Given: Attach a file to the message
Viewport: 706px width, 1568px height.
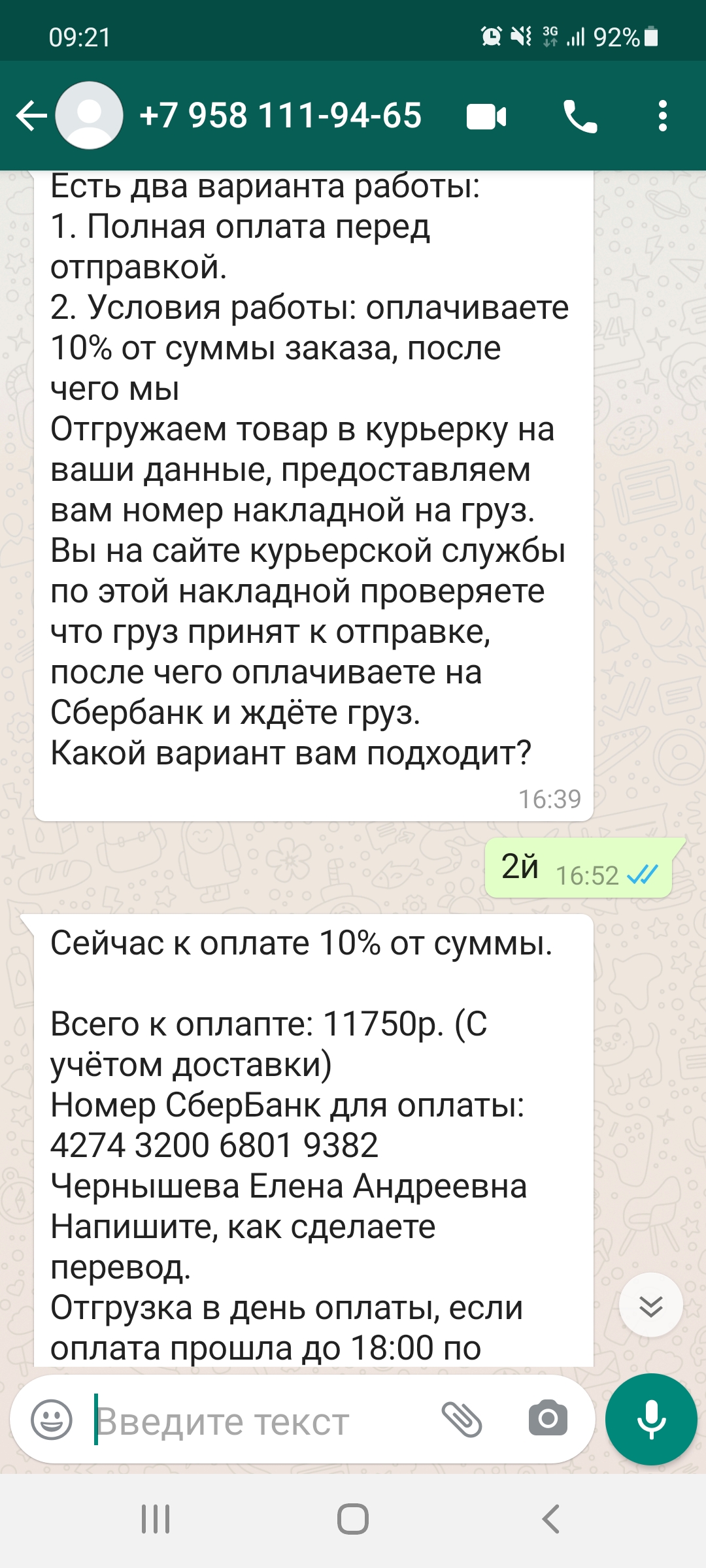Looking at the screenshot, I should click(462, 1420).
